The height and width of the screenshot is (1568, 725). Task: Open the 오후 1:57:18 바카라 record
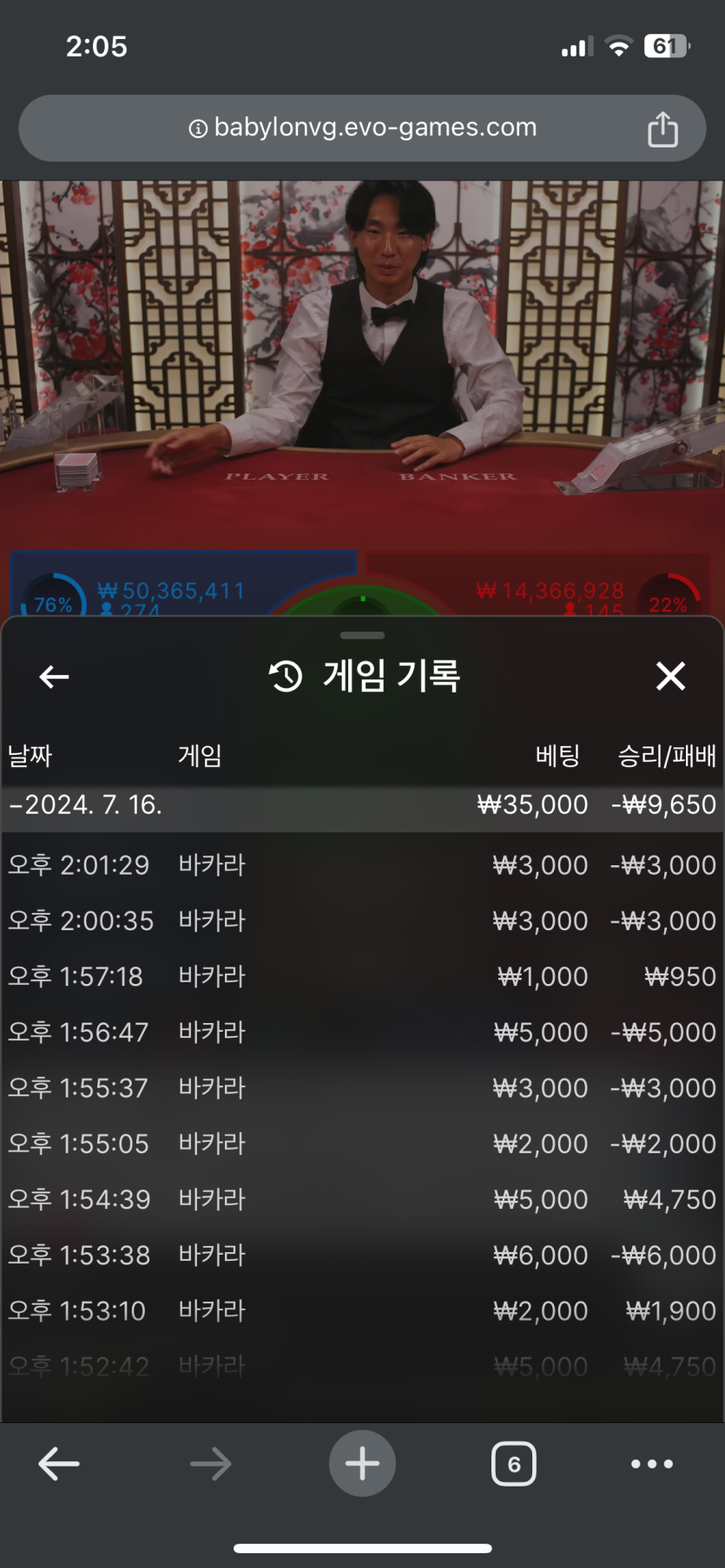pos(362,976)
